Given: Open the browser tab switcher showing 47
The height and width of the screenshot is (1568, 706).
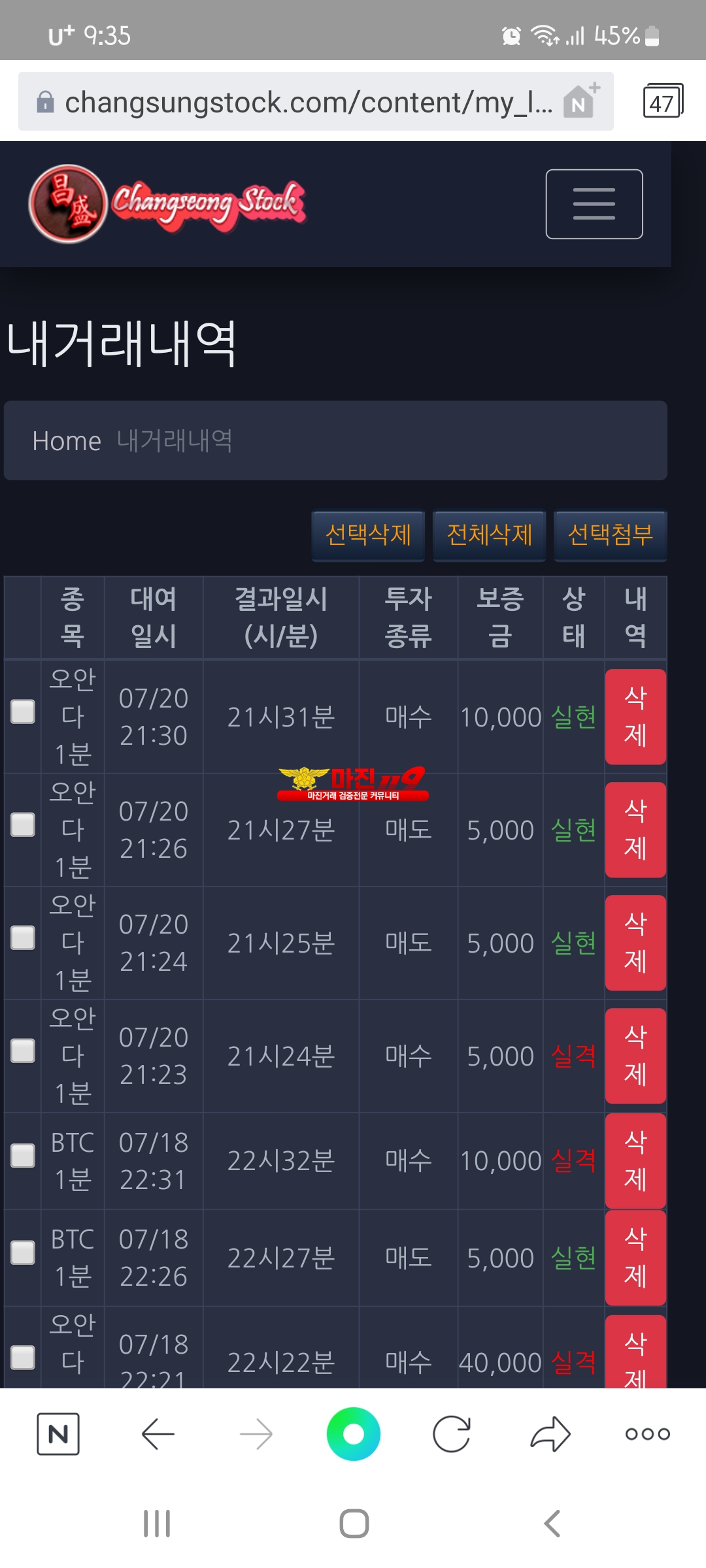Looking at the screenshot, I should pyautogui.click(x=663, y=101).
